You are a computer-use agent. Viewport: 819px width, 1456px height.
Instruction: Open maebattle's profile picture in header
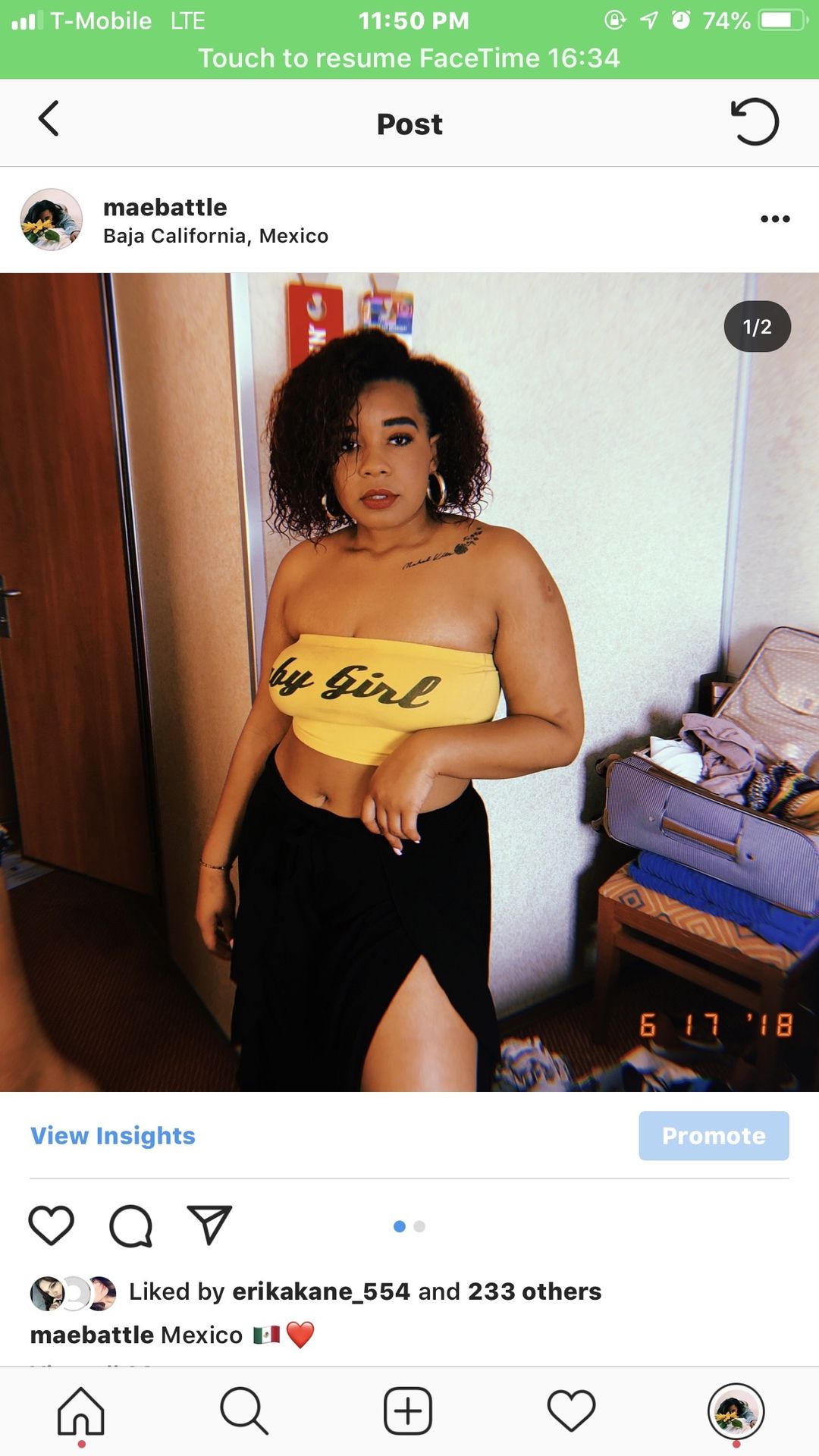tap(52, 220)
